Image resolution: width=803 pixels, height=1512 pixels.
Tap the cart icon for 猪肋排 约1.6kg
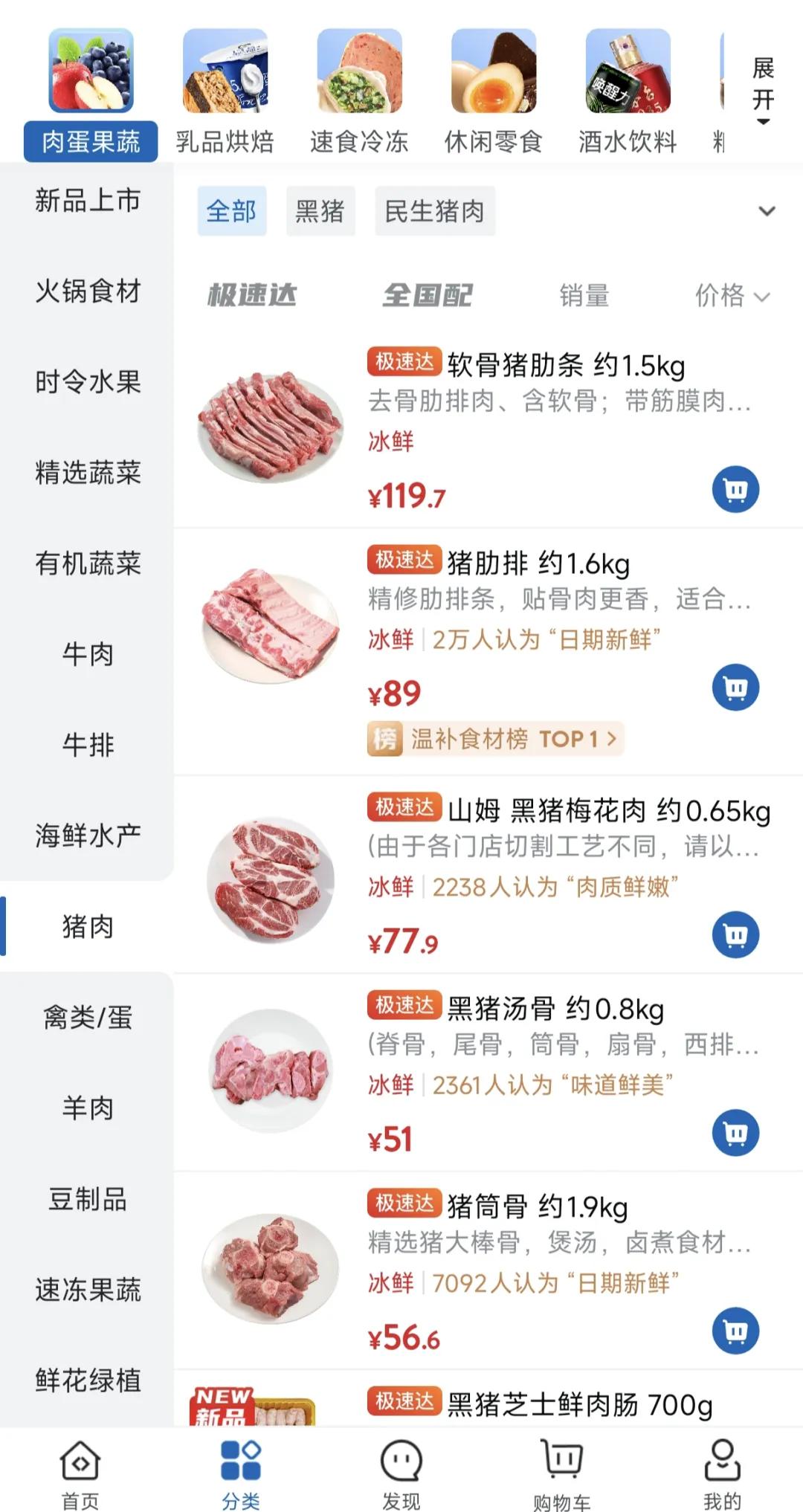click(x=735, y=688)
